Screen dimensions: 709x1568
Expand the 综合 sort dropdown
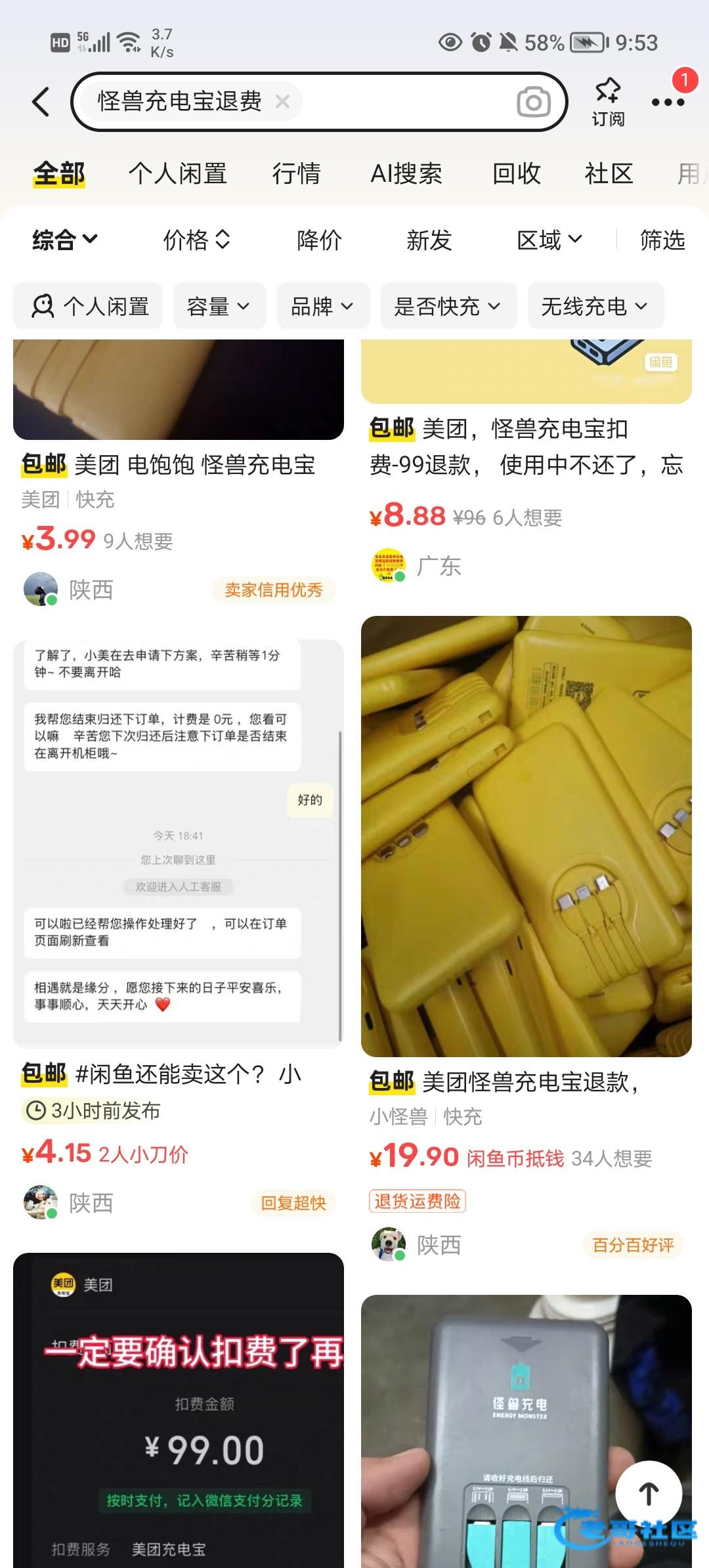(65, 240)
